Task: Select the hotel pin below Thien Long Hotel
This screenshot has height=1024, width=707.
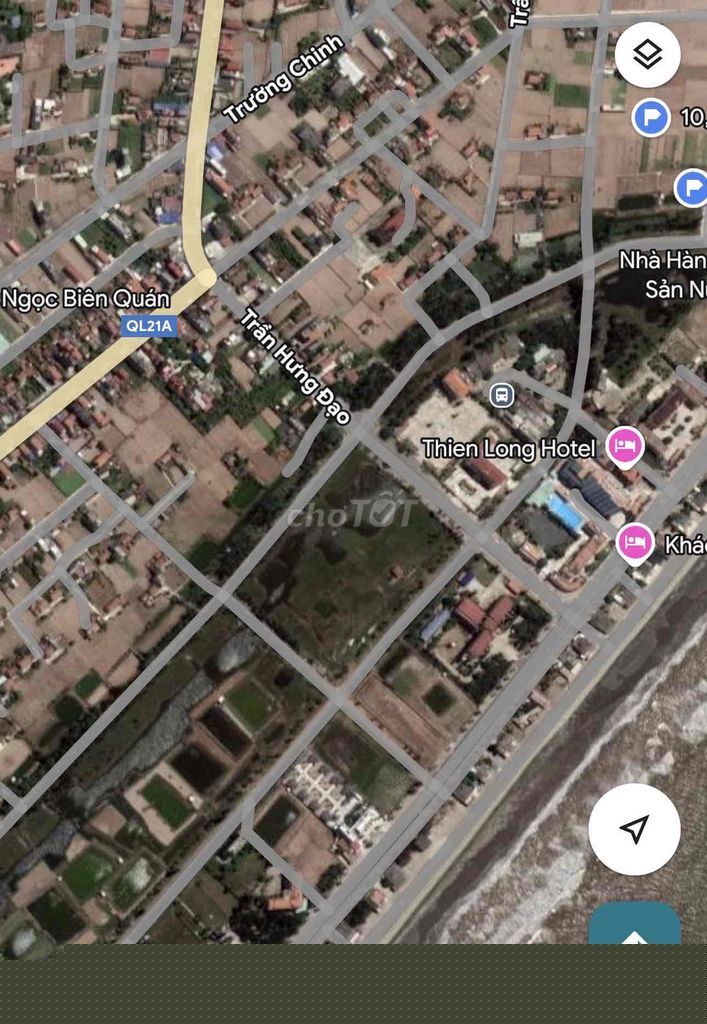Action: [634, 543]
